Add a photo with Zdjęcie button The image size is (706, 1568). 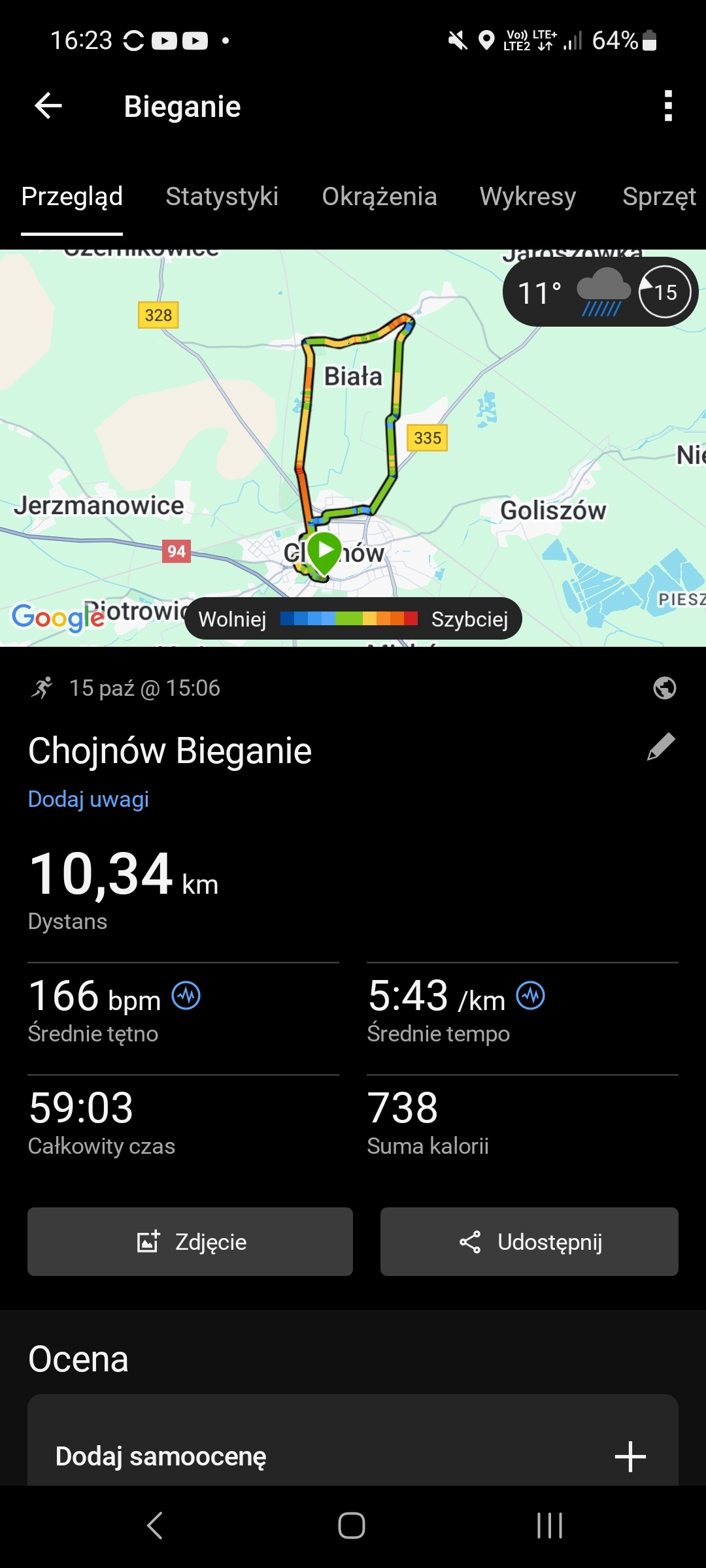190,1241
